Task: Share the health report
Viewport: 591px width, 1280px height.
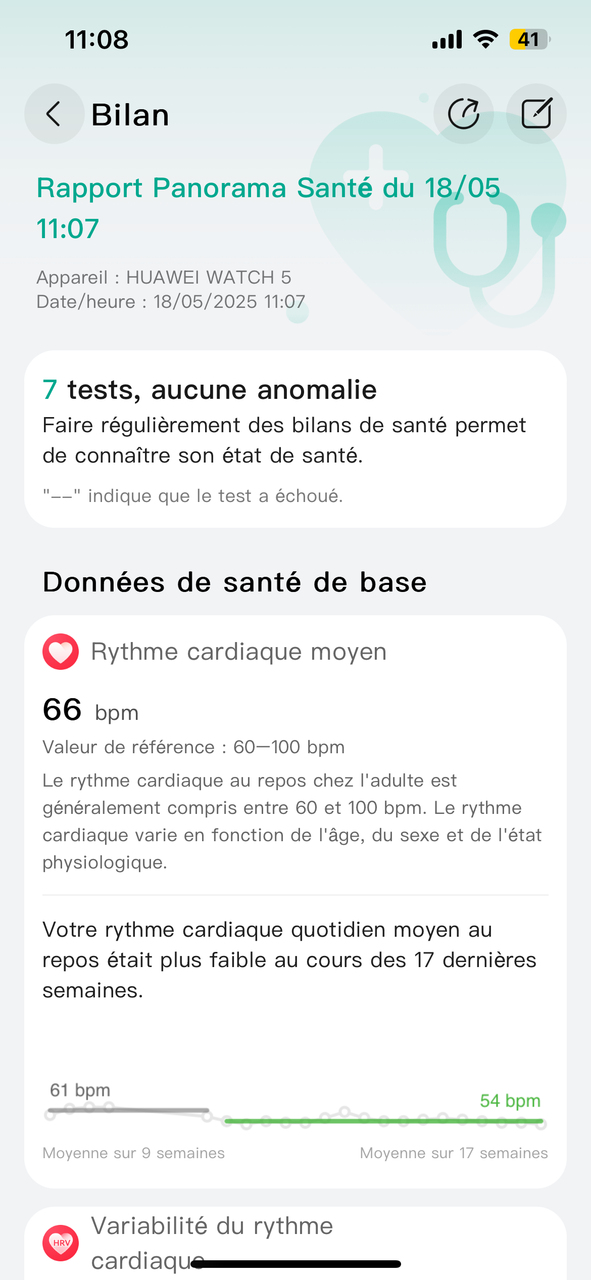Action: coord(463,114)
